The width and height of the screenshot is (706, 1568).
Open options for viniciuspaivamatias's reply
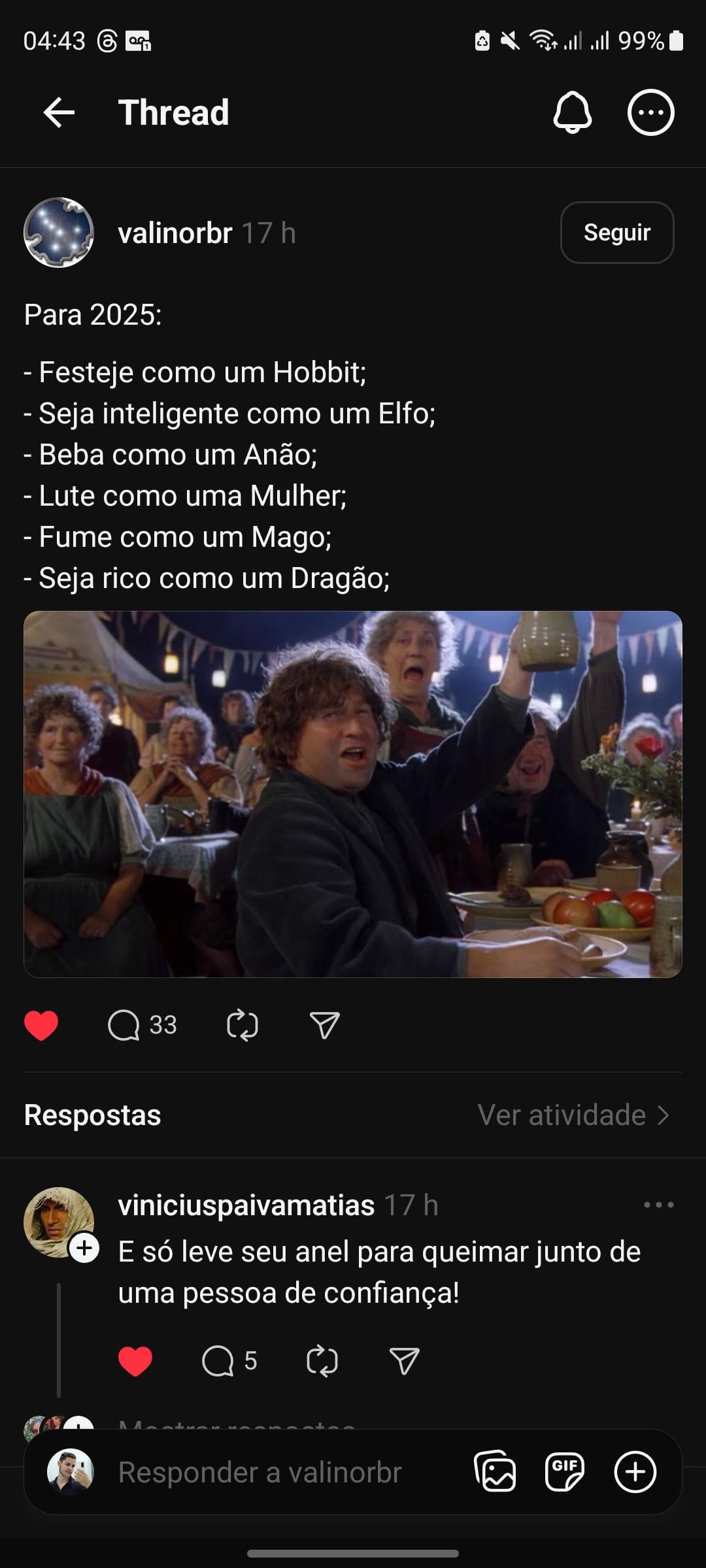coord(658,1205)
